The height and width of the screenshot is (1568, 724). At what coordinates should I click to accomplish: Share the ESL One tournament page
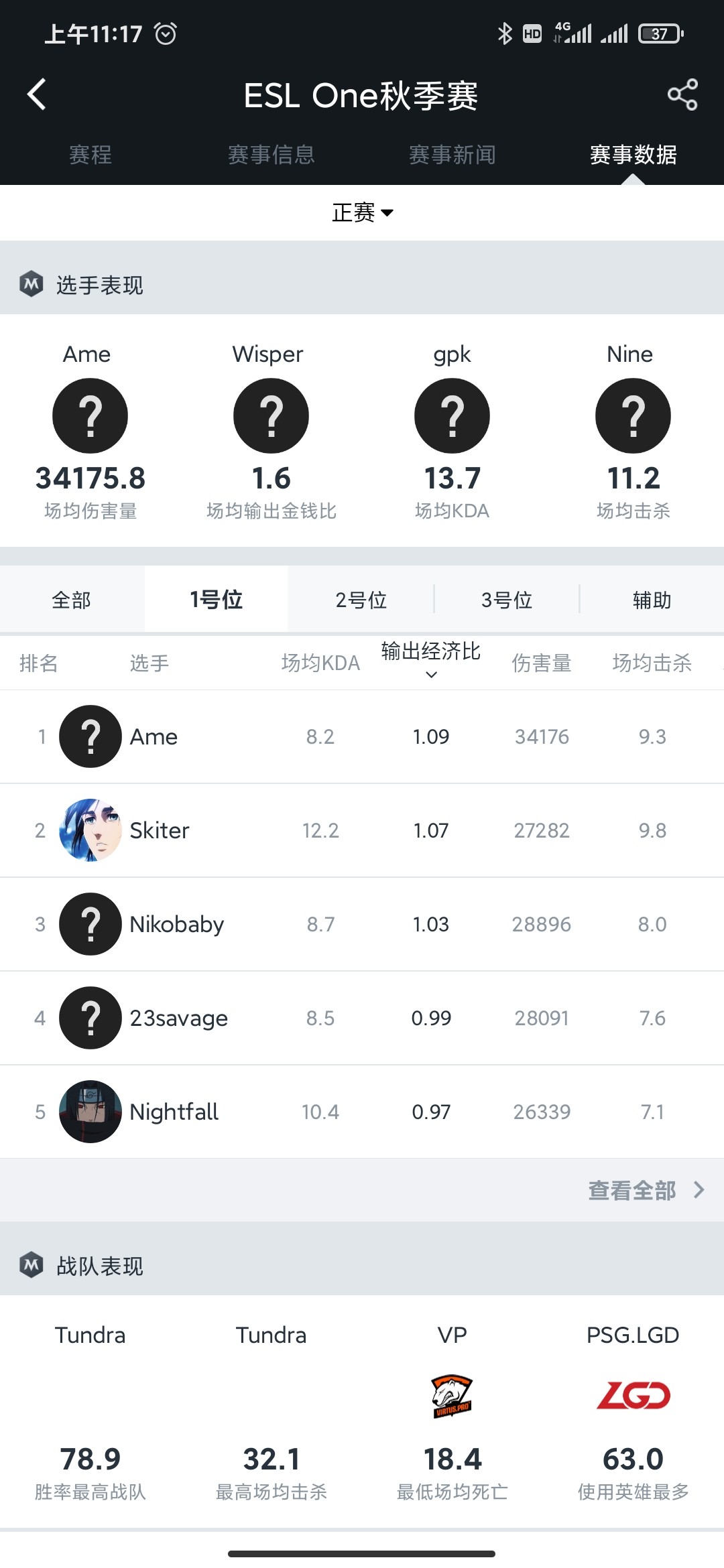coord(682,94)
